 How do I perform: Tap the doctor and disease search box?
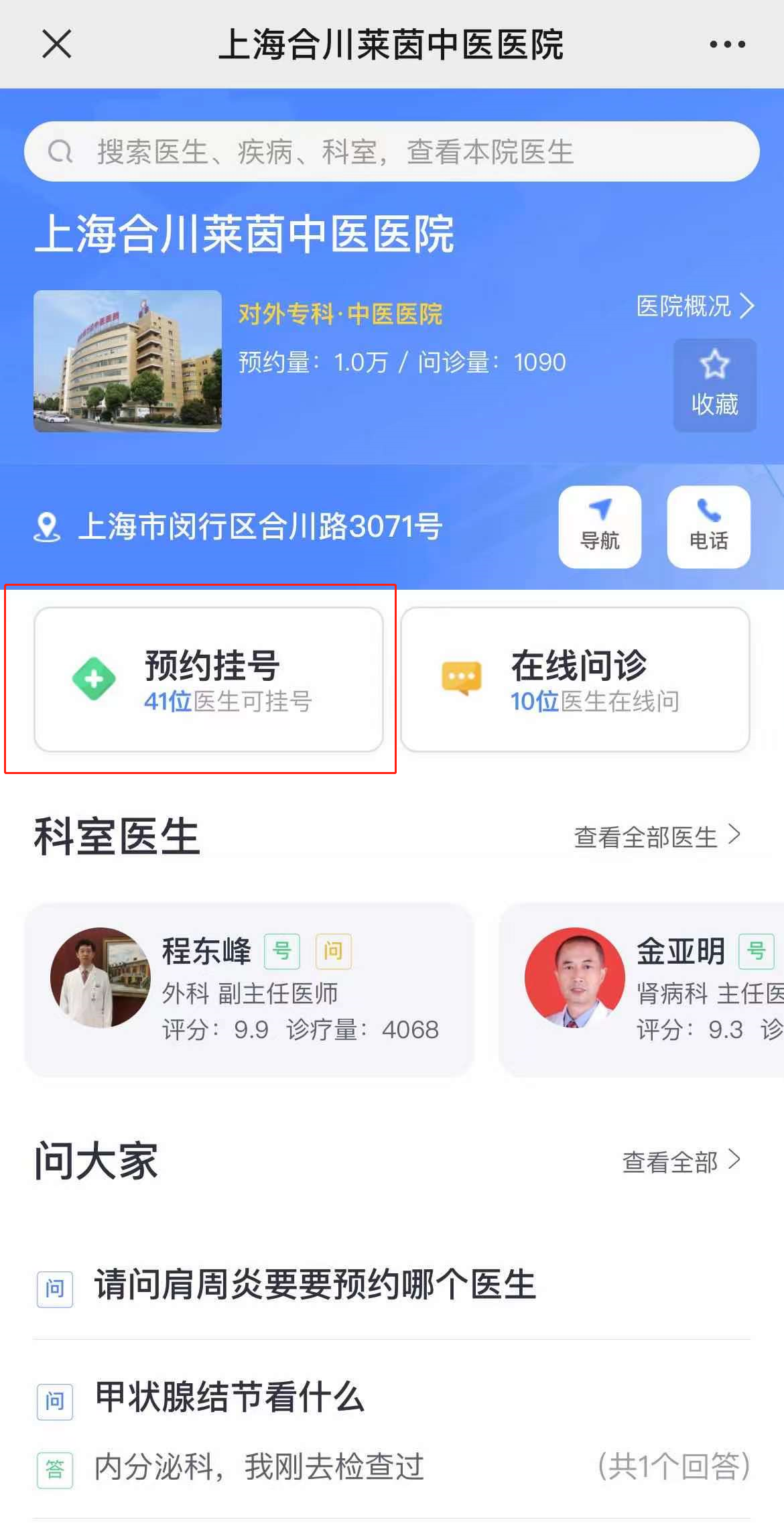[392, 151]
